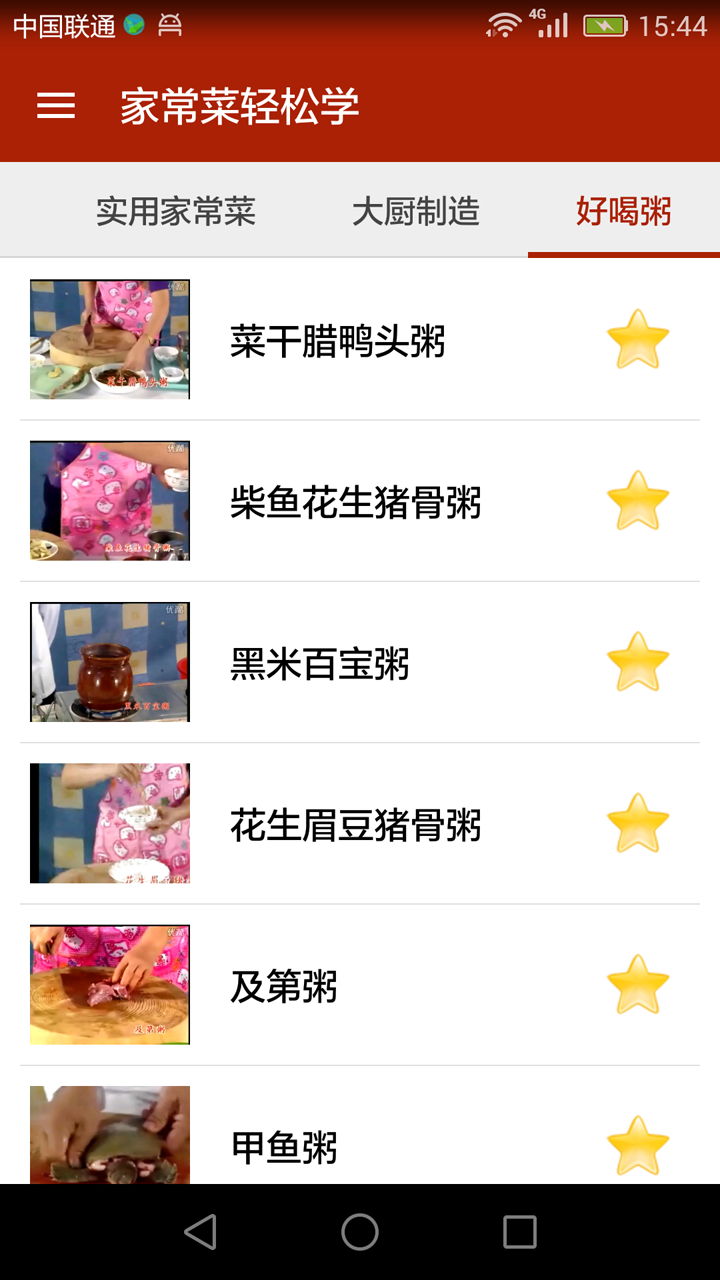Tap the star next to 黑米百宝粥
The height and width of the screenshot is (1280, 720).
click(x=638, y=662)
